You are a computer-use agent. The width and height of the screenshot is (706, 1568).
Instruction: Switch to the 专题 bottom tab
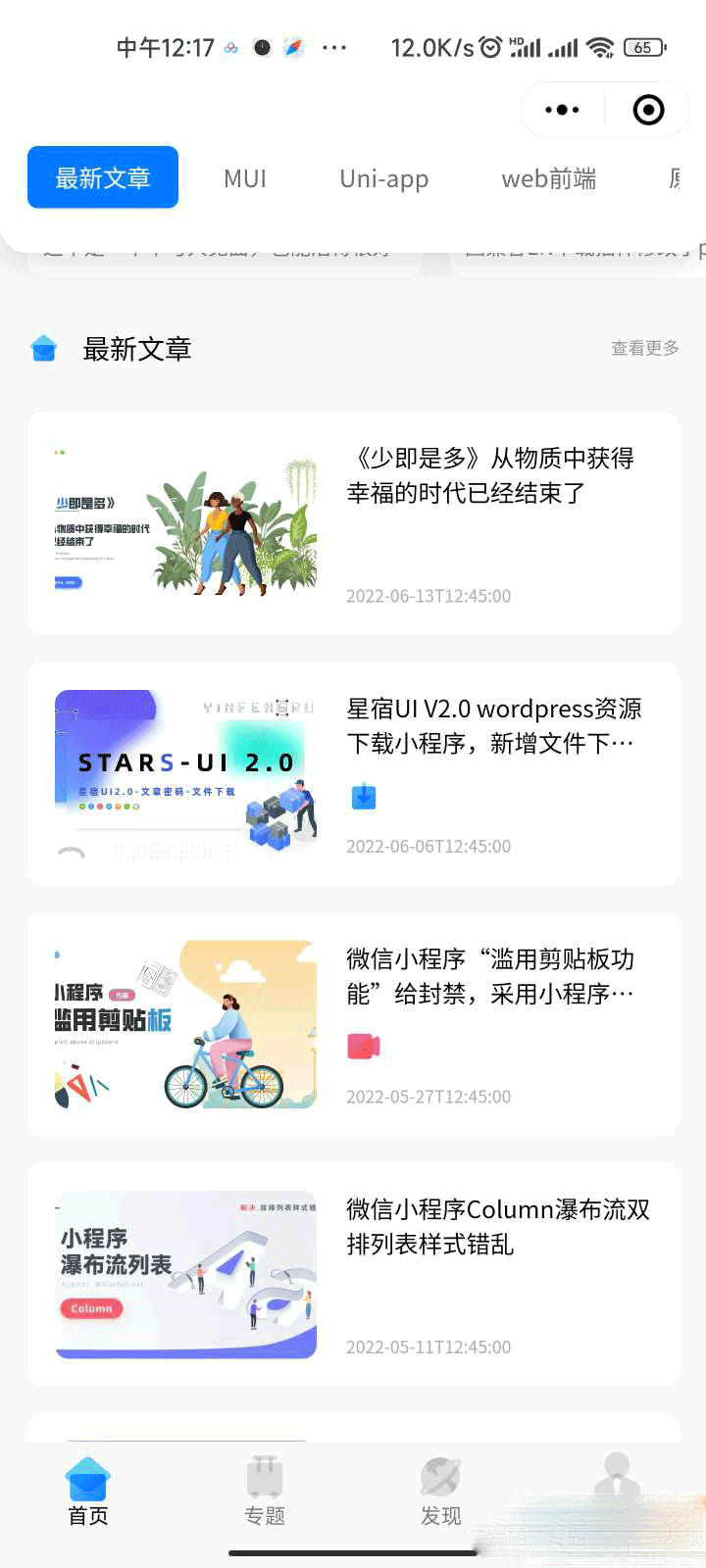click(265, 1492)
